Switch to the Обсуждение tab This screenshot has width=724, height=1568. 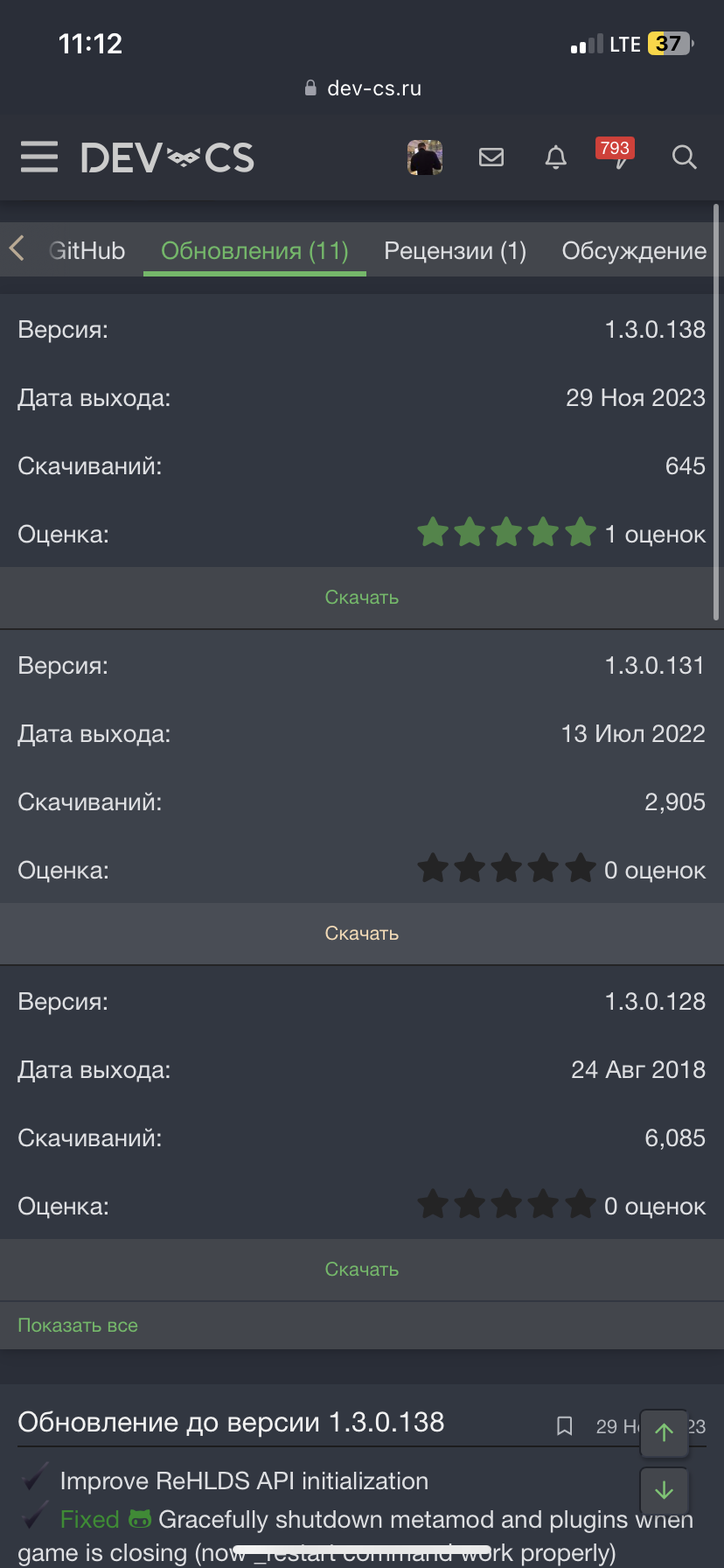(x=634, y=251)
